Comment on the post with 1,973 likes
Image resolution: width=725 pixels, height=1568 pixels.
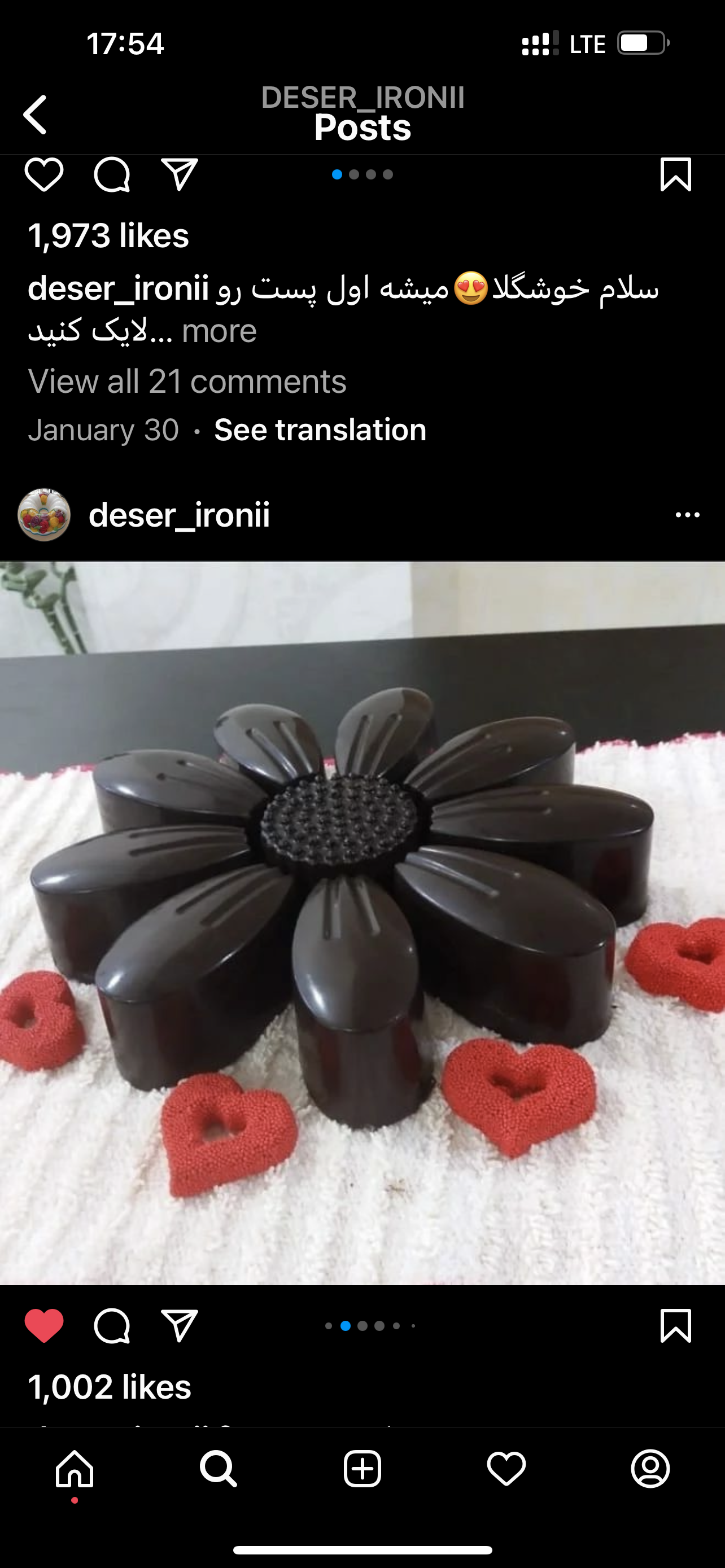pyautogui.click(x=112, y=175)
